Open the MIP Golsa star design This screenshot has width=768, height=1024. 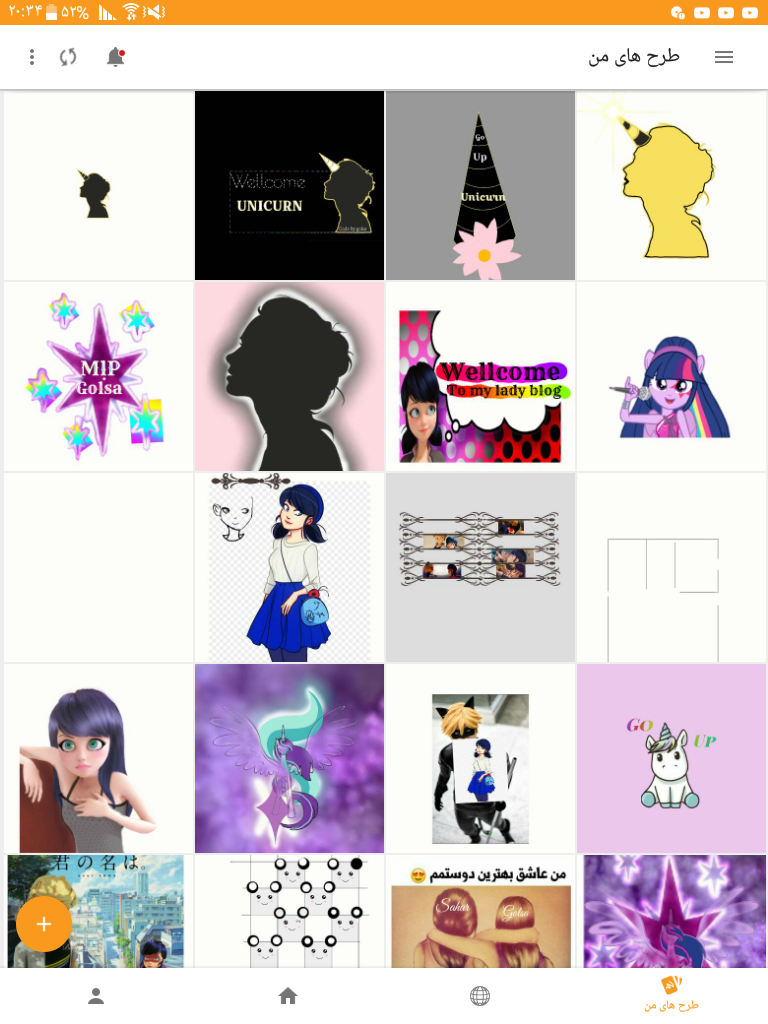click(x=98, y=377)
